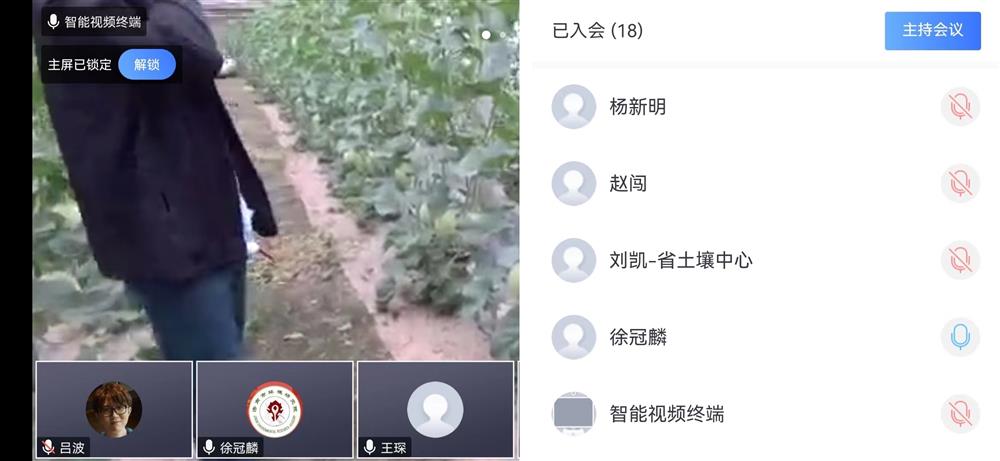Toggle microphone for 智能视频终端
Screen dimensions: 1000x461
point(960,413)
